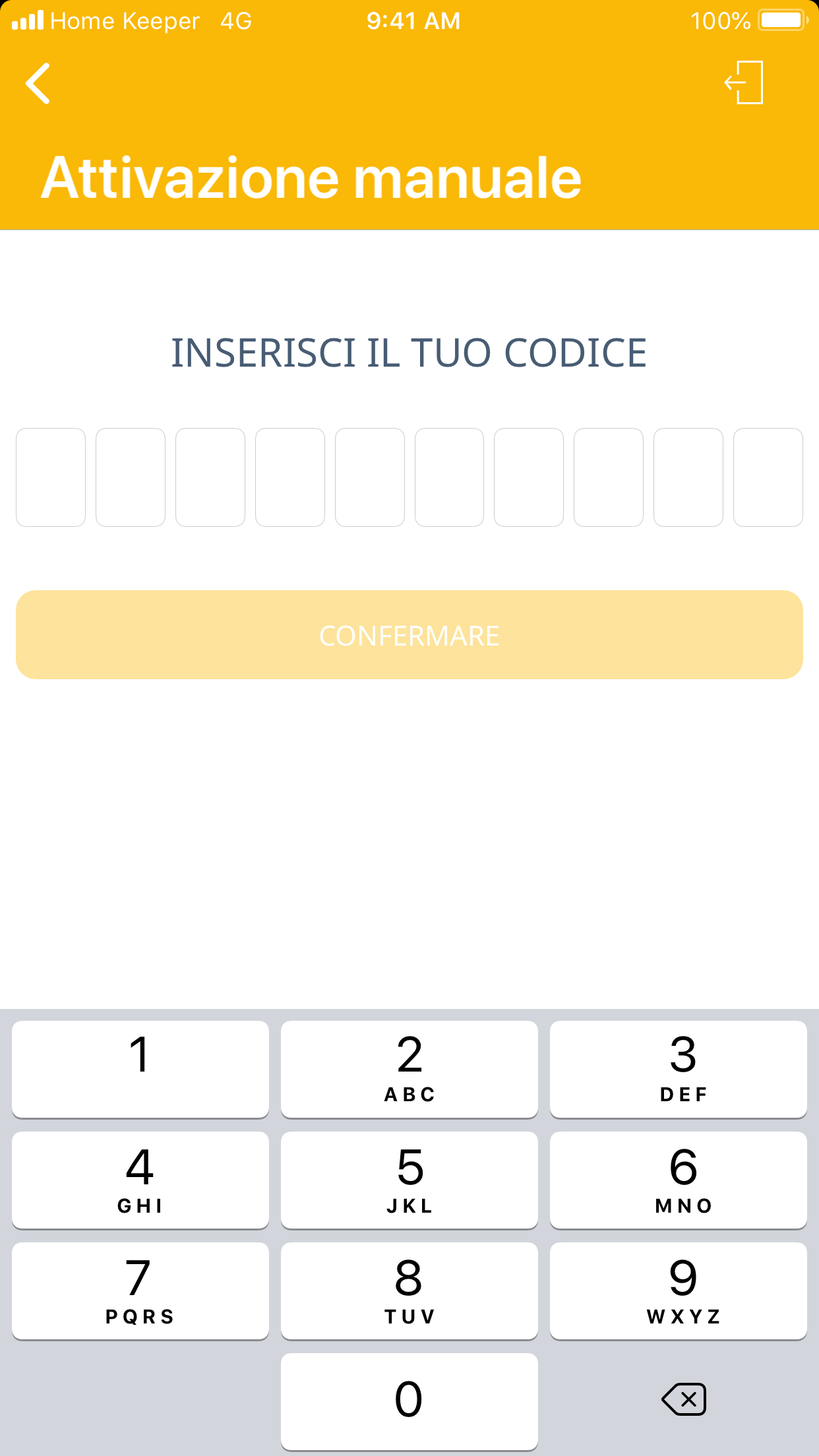Viewport: 819px width, 1456px height.
Task: Tap the 6 key on the keypad
Action: [679, 1180]
